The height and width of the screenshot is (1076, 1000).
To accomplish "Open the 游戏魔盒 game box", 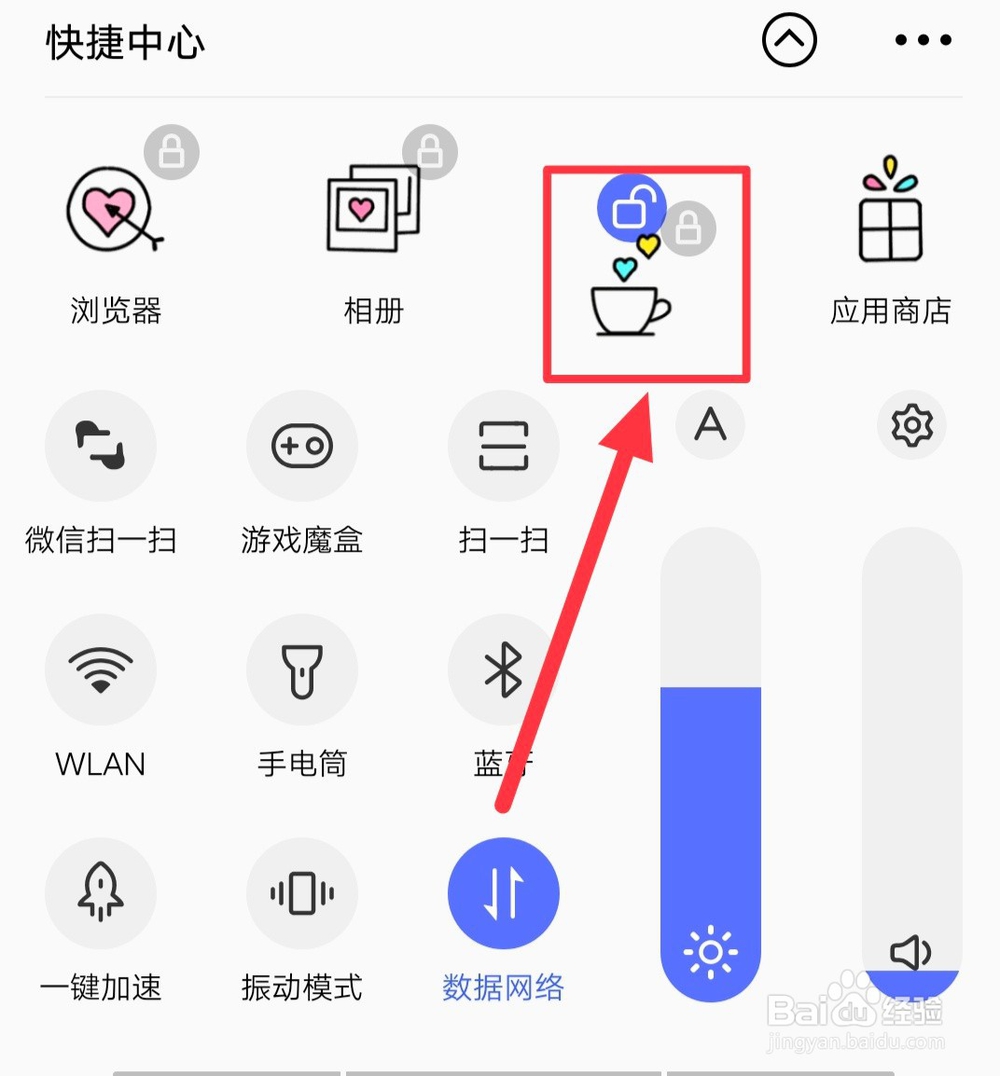I will [301, 446].
